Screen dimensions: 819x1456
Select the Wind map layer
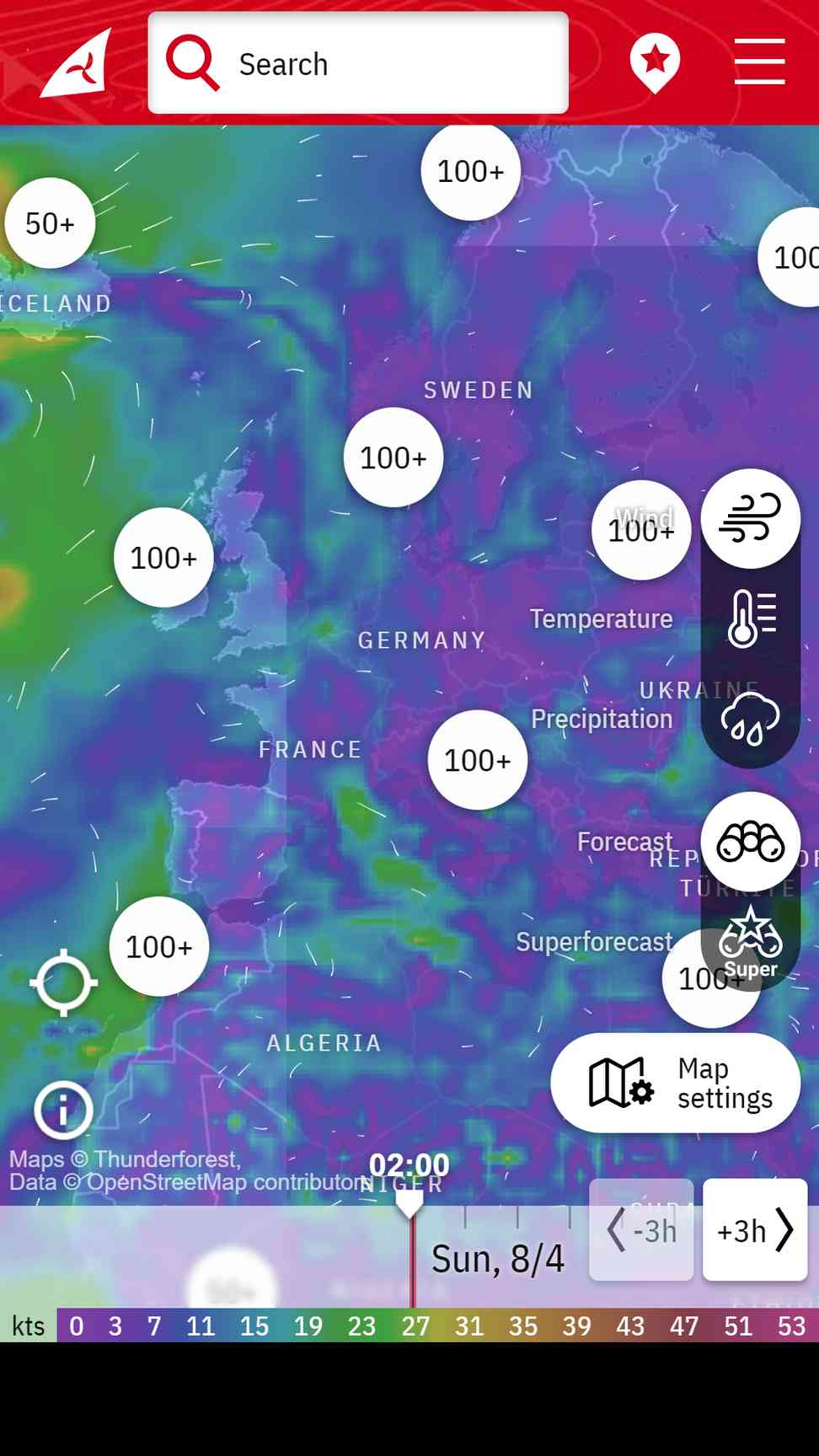tap(750, 518)
